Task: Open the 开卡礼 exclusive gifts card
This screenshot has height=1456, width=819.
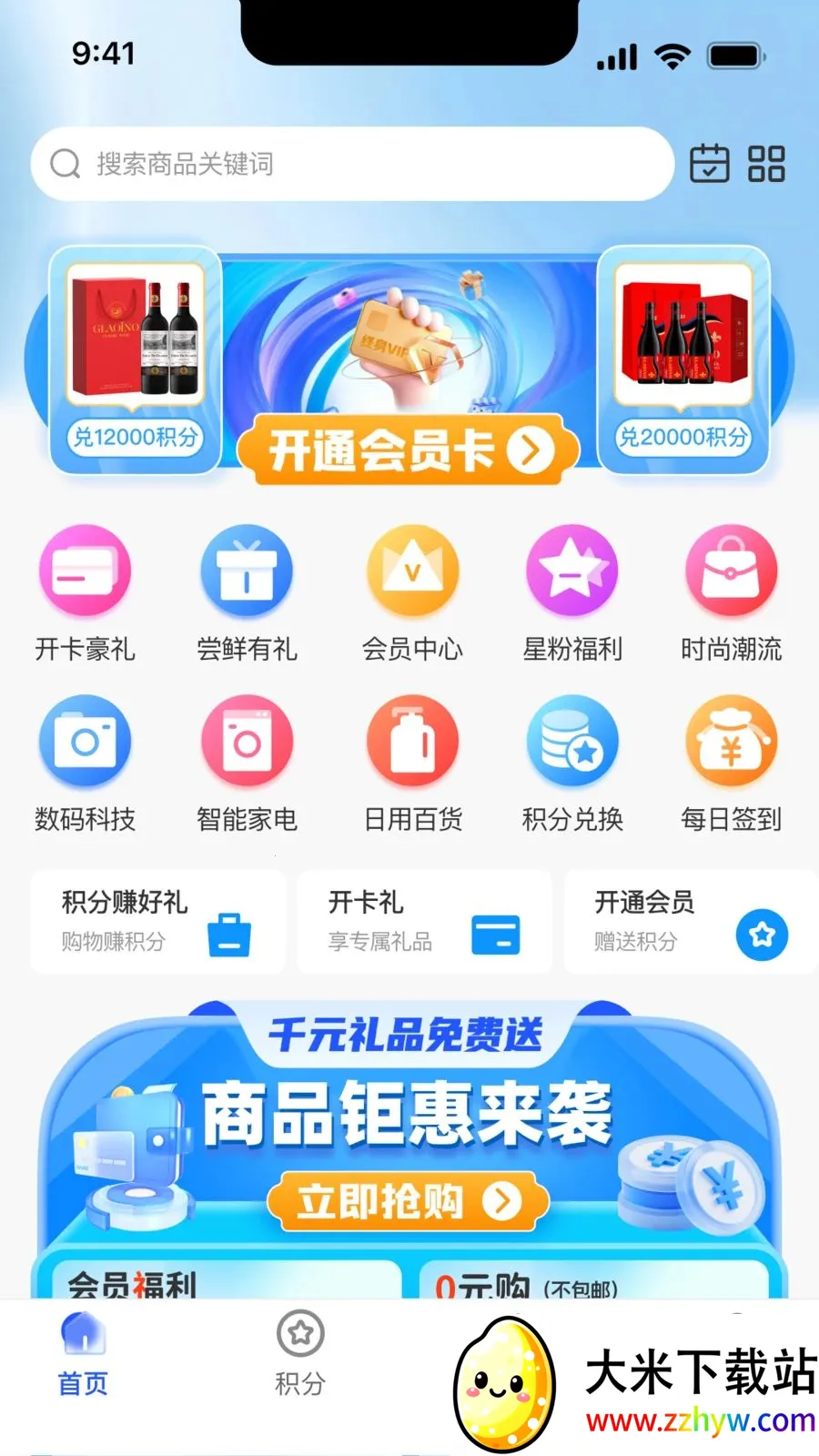Action: pyautogui.click(x=424, y=921)
